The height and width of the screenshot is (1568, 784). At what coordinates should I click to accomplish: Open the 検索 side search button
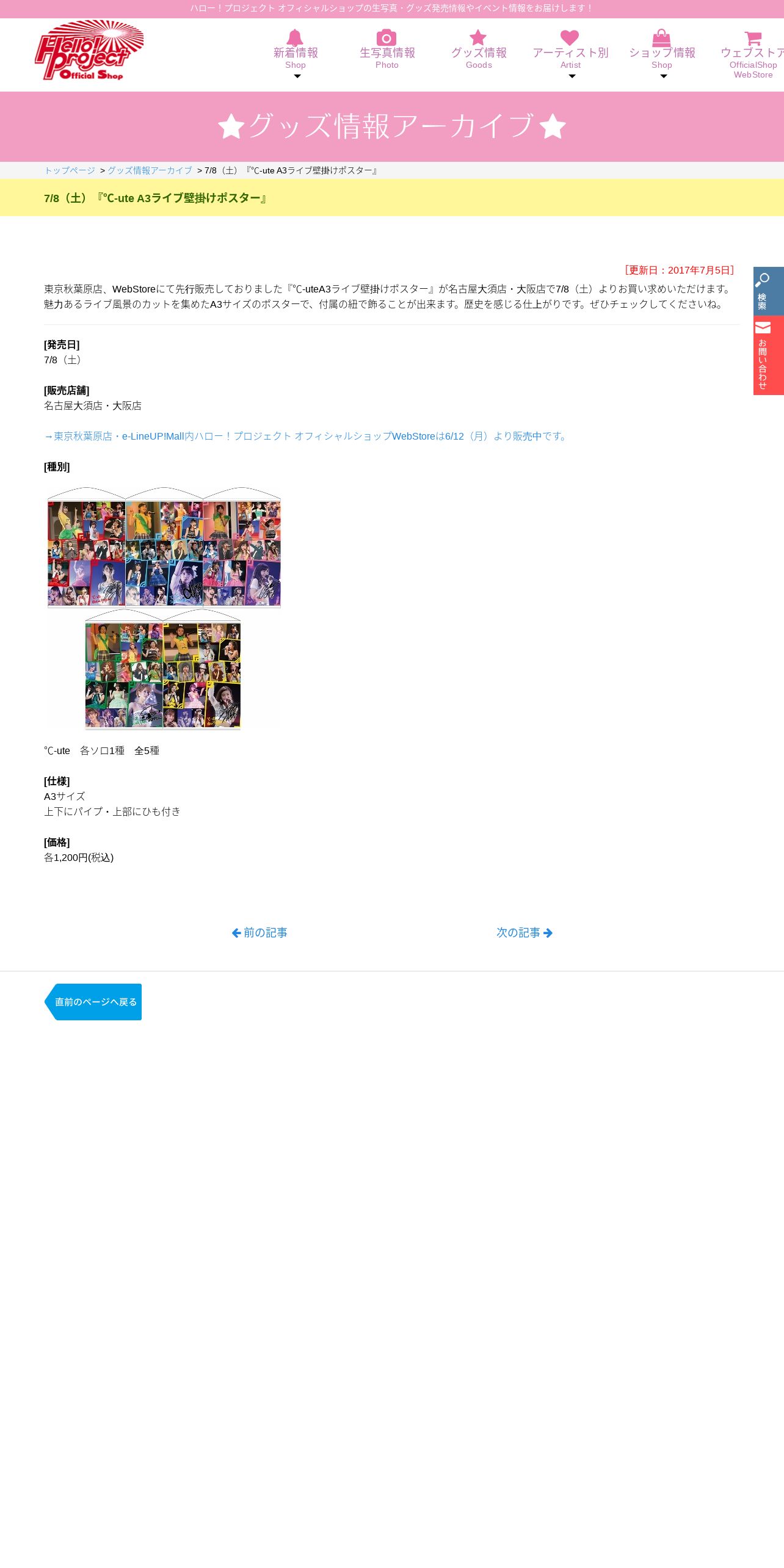coord(769,291)
